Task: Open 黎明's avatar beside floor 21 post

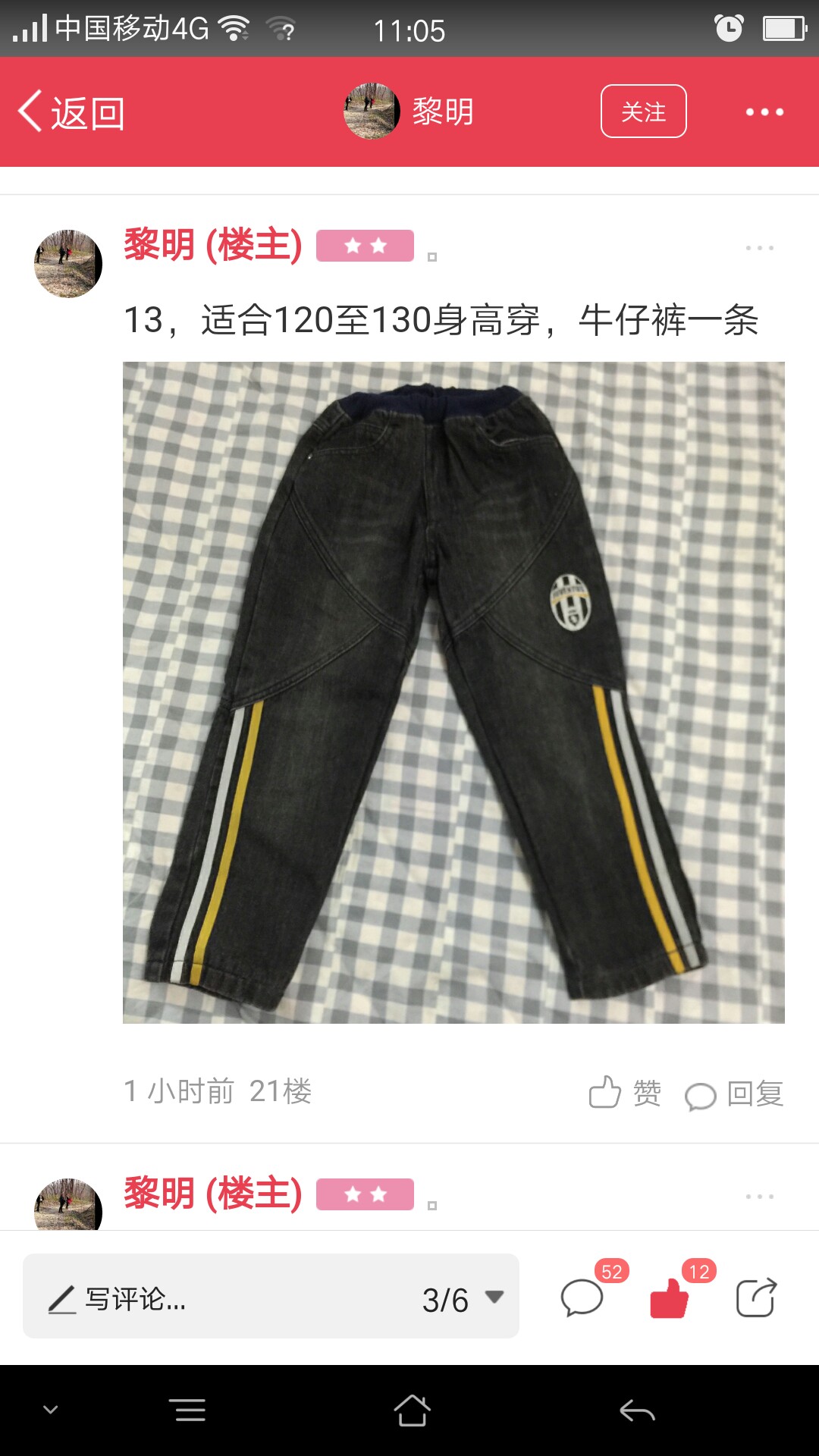Action: click(x=68, y=264)
